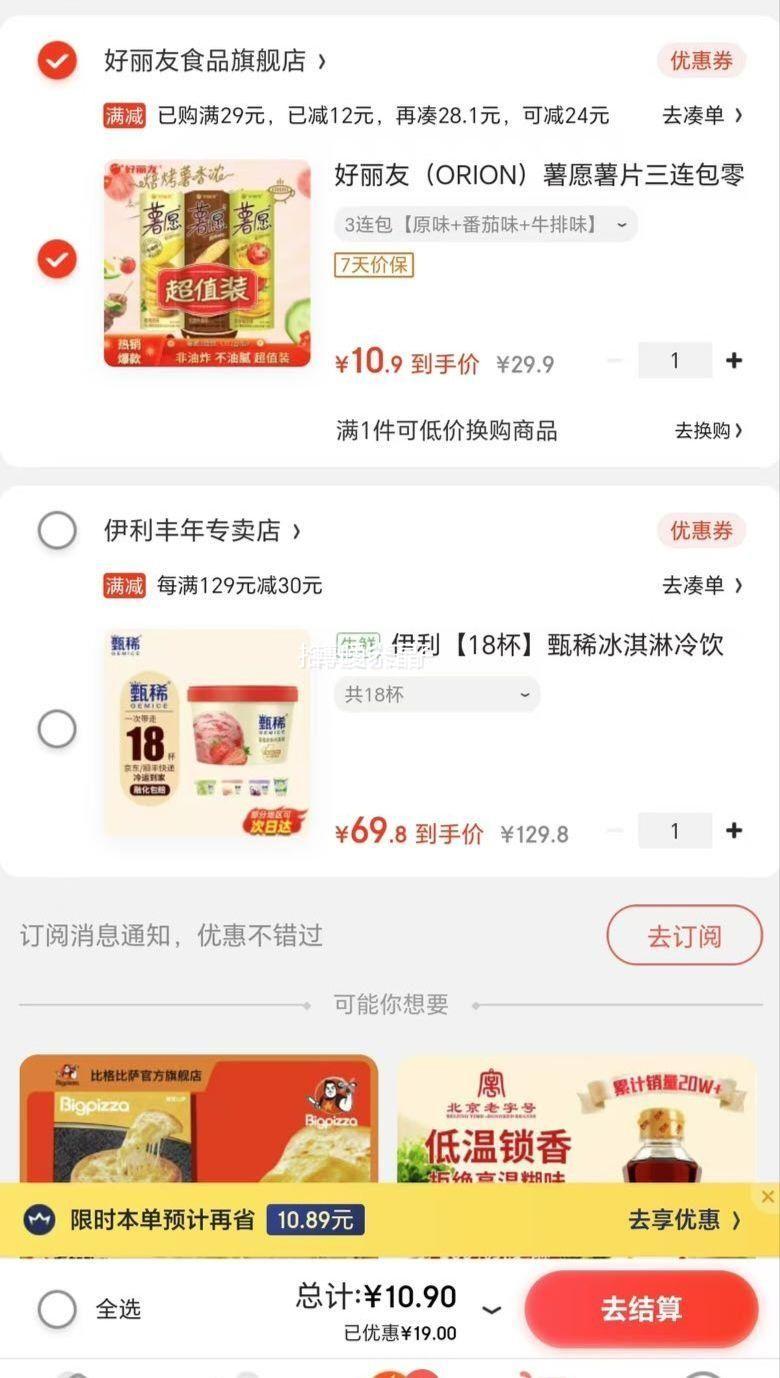Open the 优惠券 coupon icon for 伊利丰年专卖店
Screen dimensions: 780x1378
(x=701, y=530)
